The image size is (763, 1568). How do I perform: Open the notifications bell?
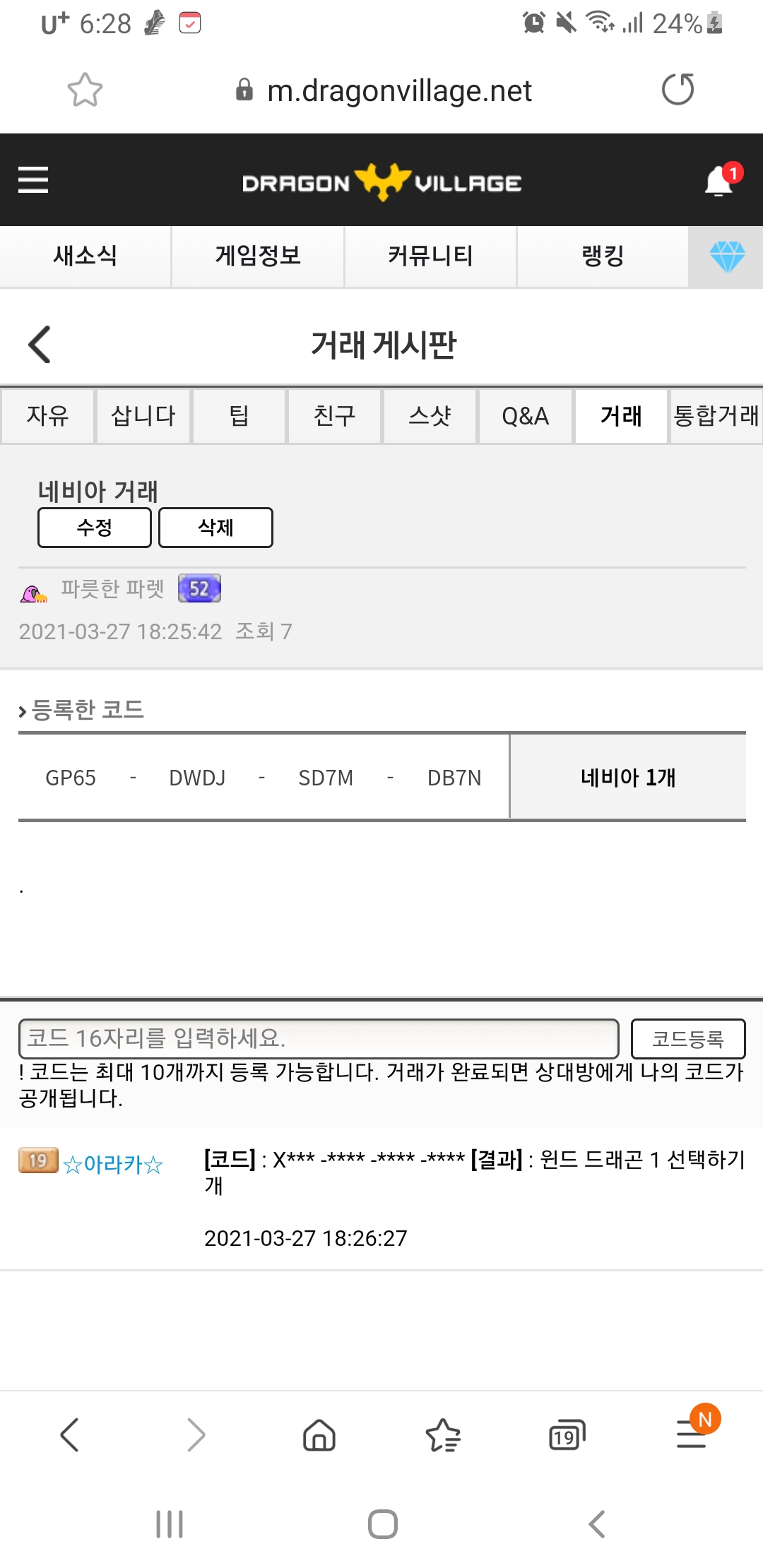pyautogui.click(x=719, y=182)
